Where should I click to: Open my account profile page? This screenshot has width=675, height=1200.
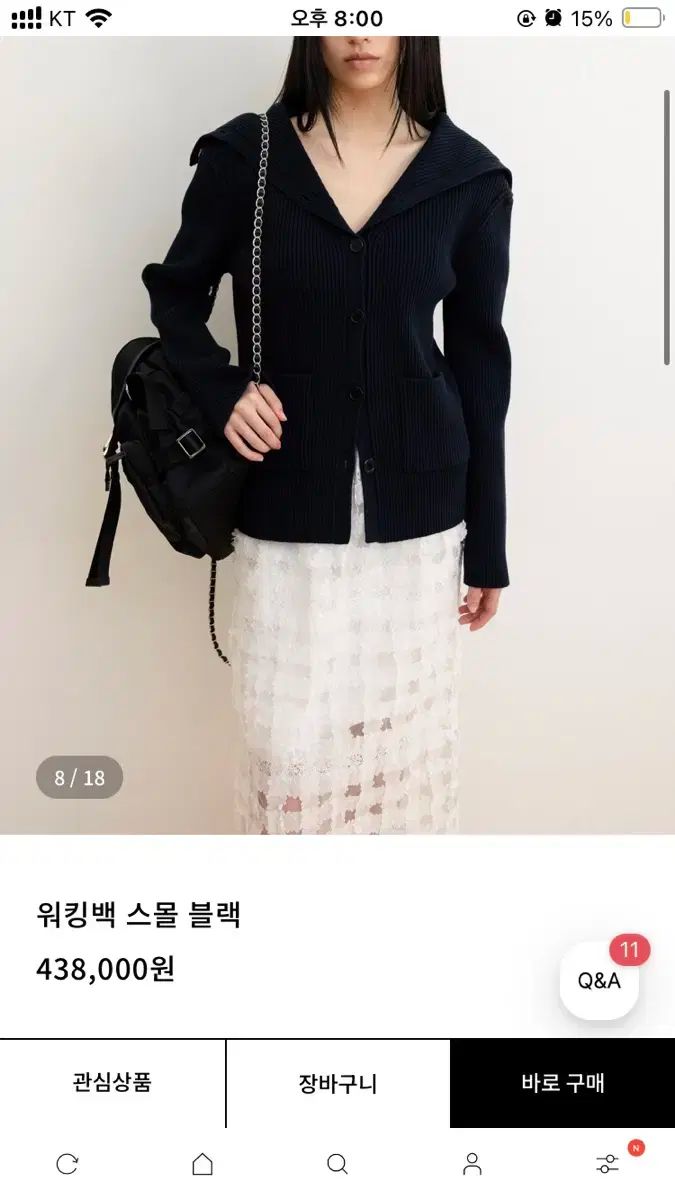click(472, 1164)
